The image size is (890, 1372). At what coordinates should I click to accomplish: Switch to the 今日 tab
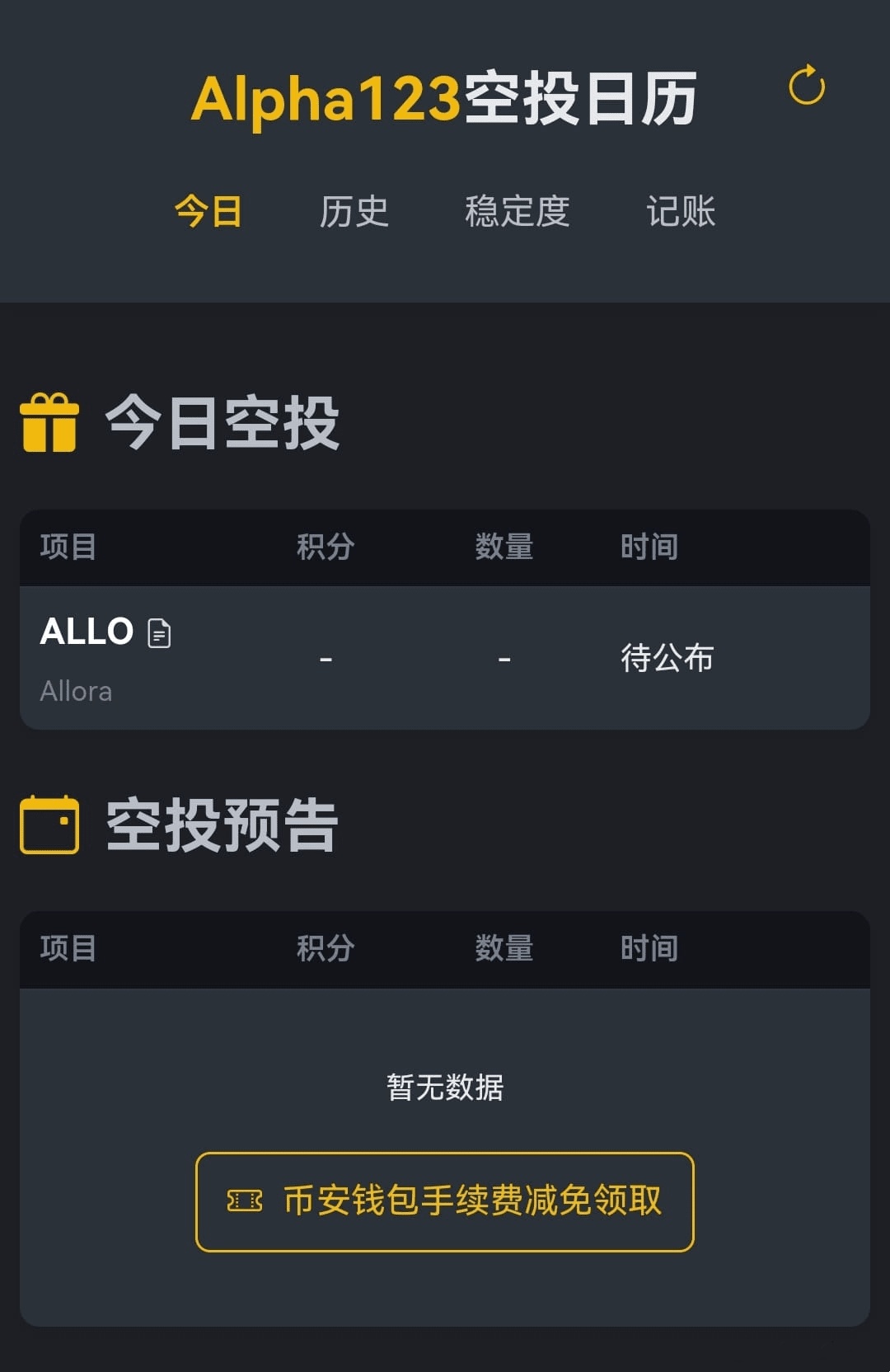(208, 211)
